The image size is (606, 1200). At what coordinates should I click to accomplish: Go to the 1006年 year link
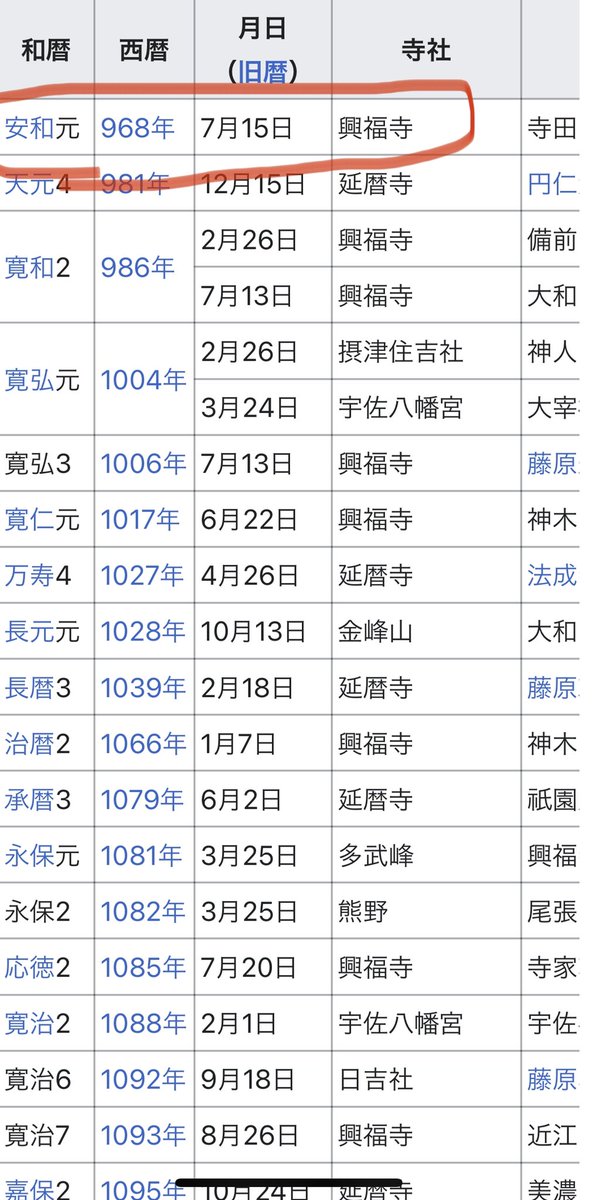(x=143, y=464)
